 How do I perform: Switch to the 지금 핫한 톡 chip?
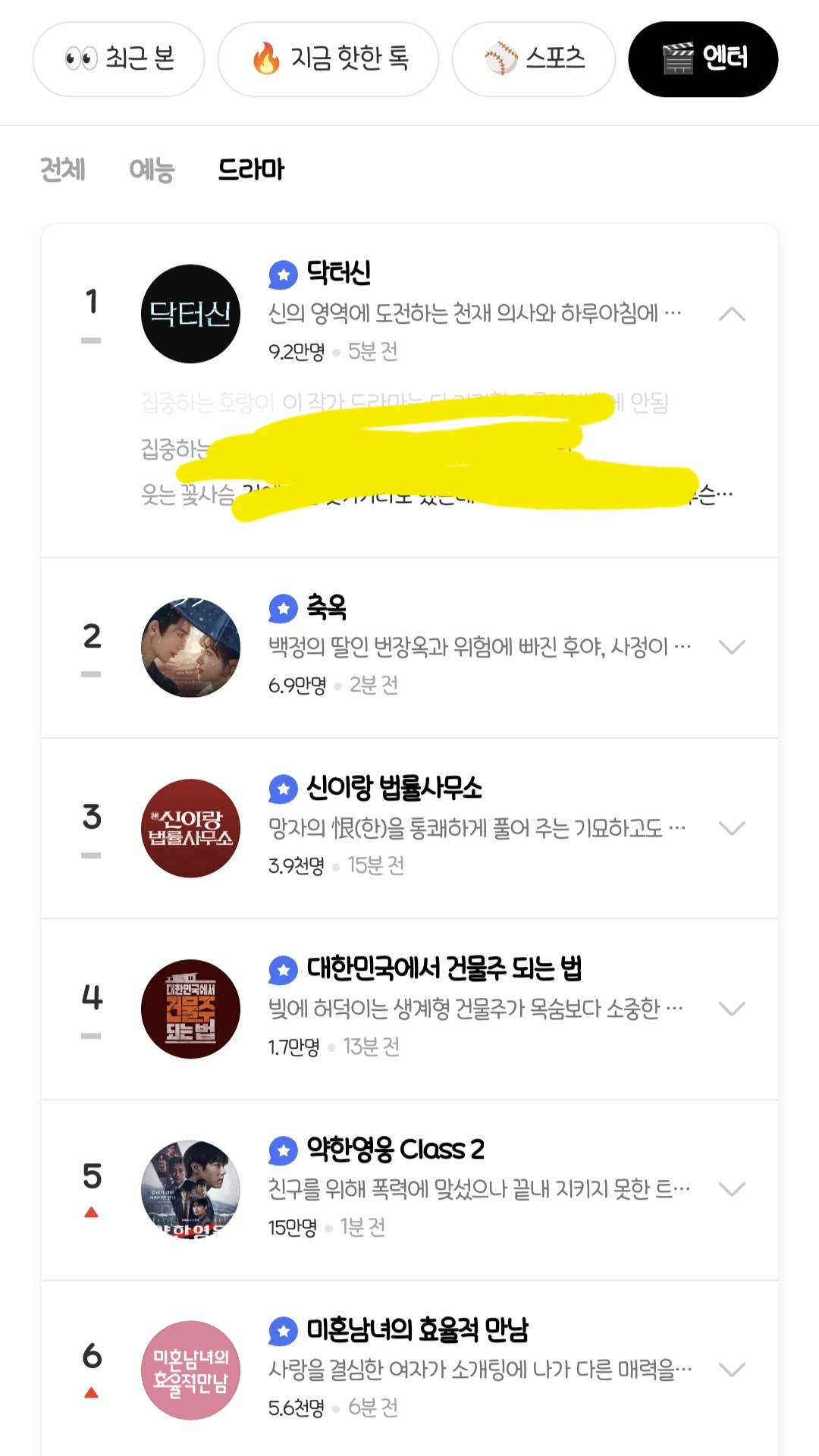point(328,59)
